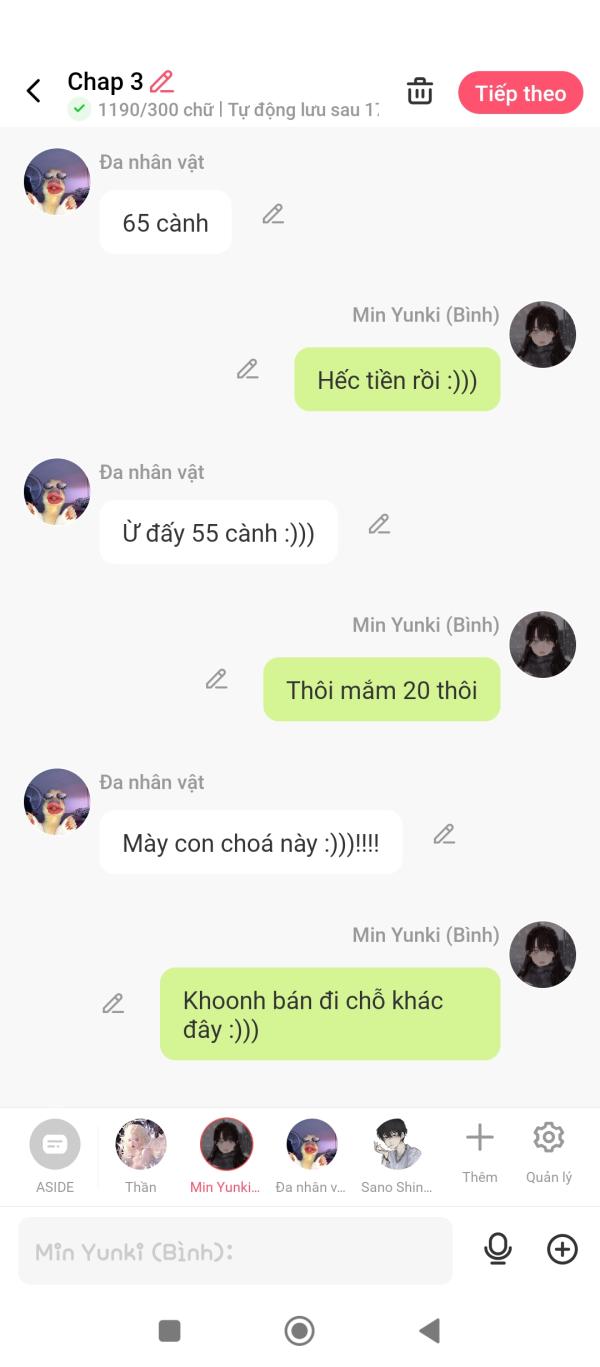
Task: Edit the Chap 3 chapter title
Action: click(x=162, y=81)
